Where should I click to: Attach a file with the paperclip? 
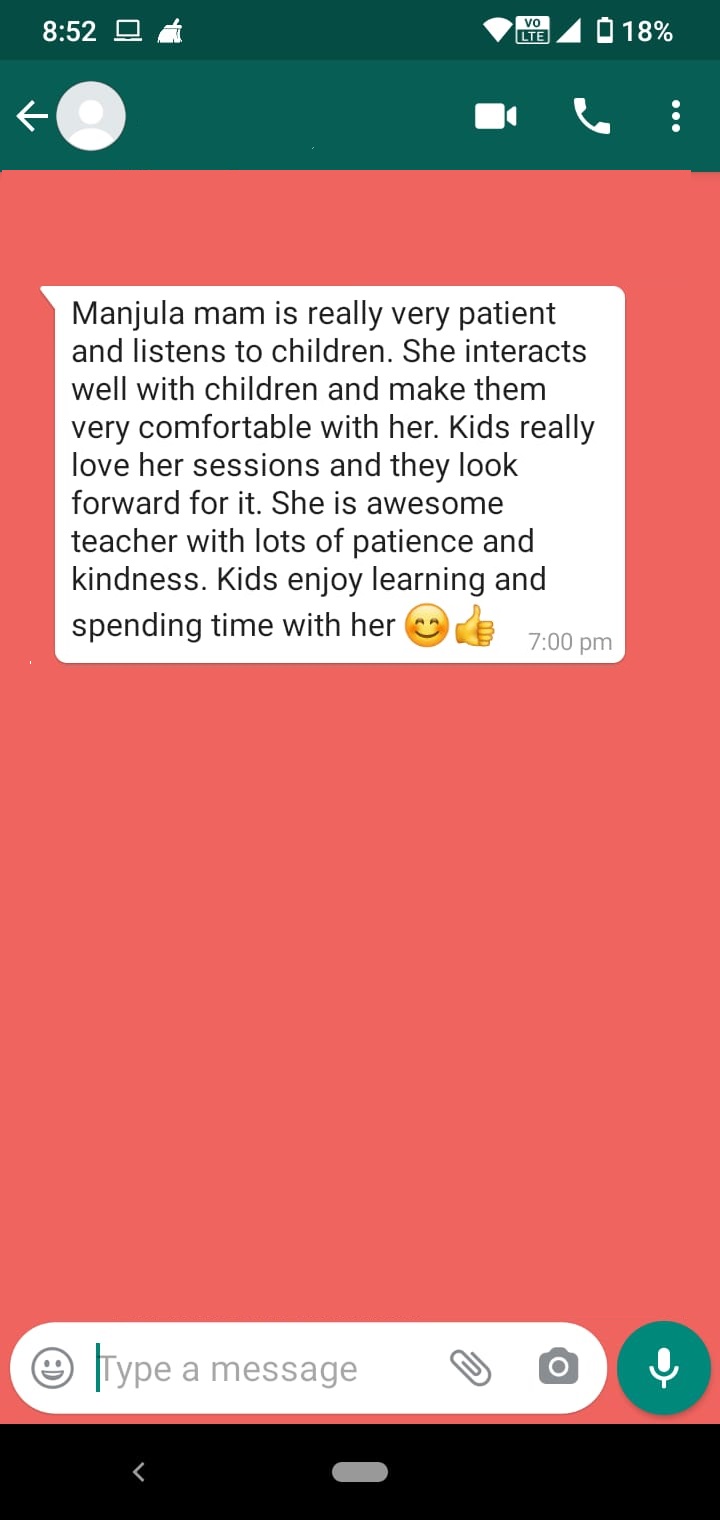click(x=470, y=1367)
